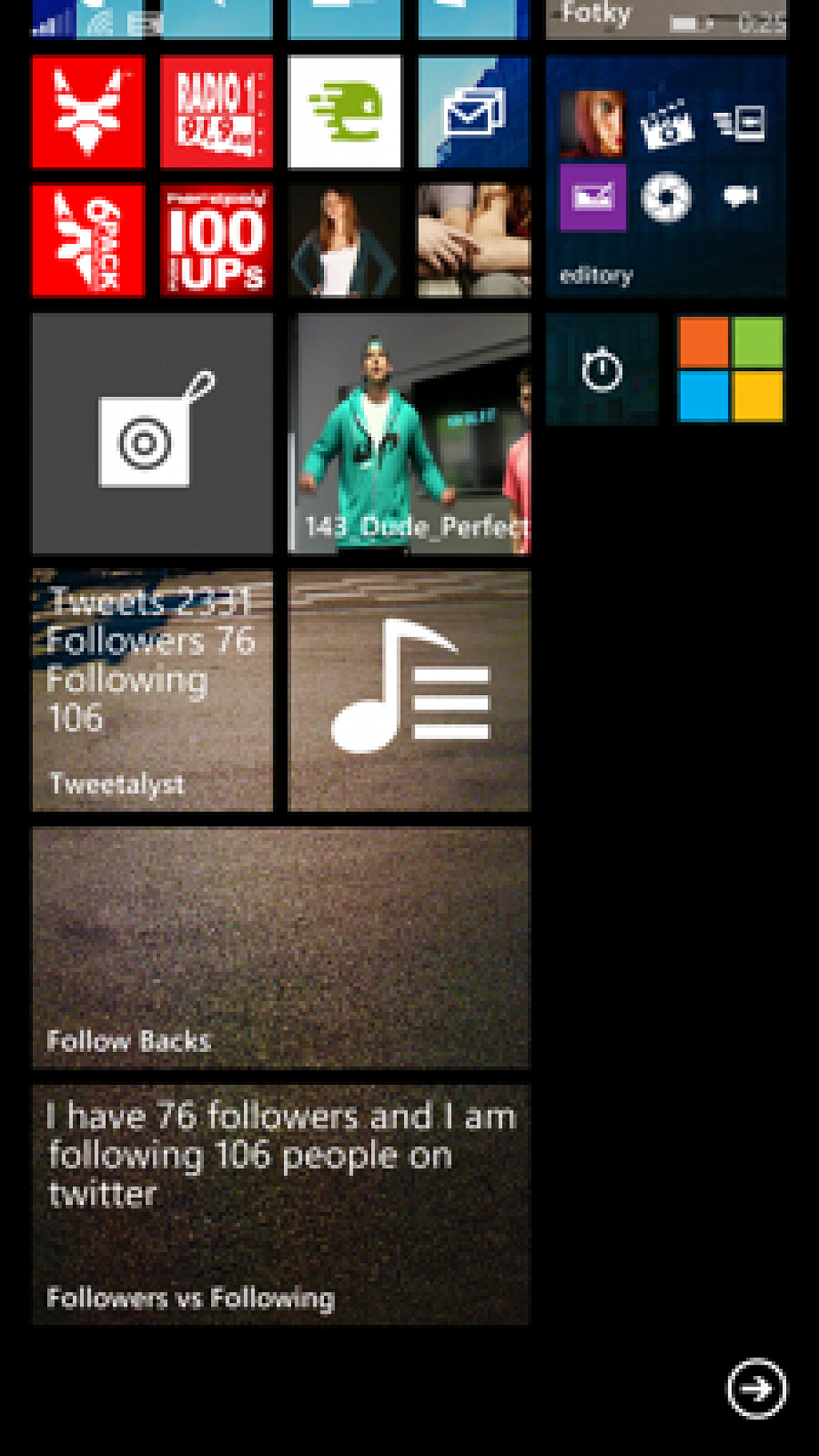Open the music playlist tile
The height and width of the screenshot is (1456, 819).
coord(409,690)
